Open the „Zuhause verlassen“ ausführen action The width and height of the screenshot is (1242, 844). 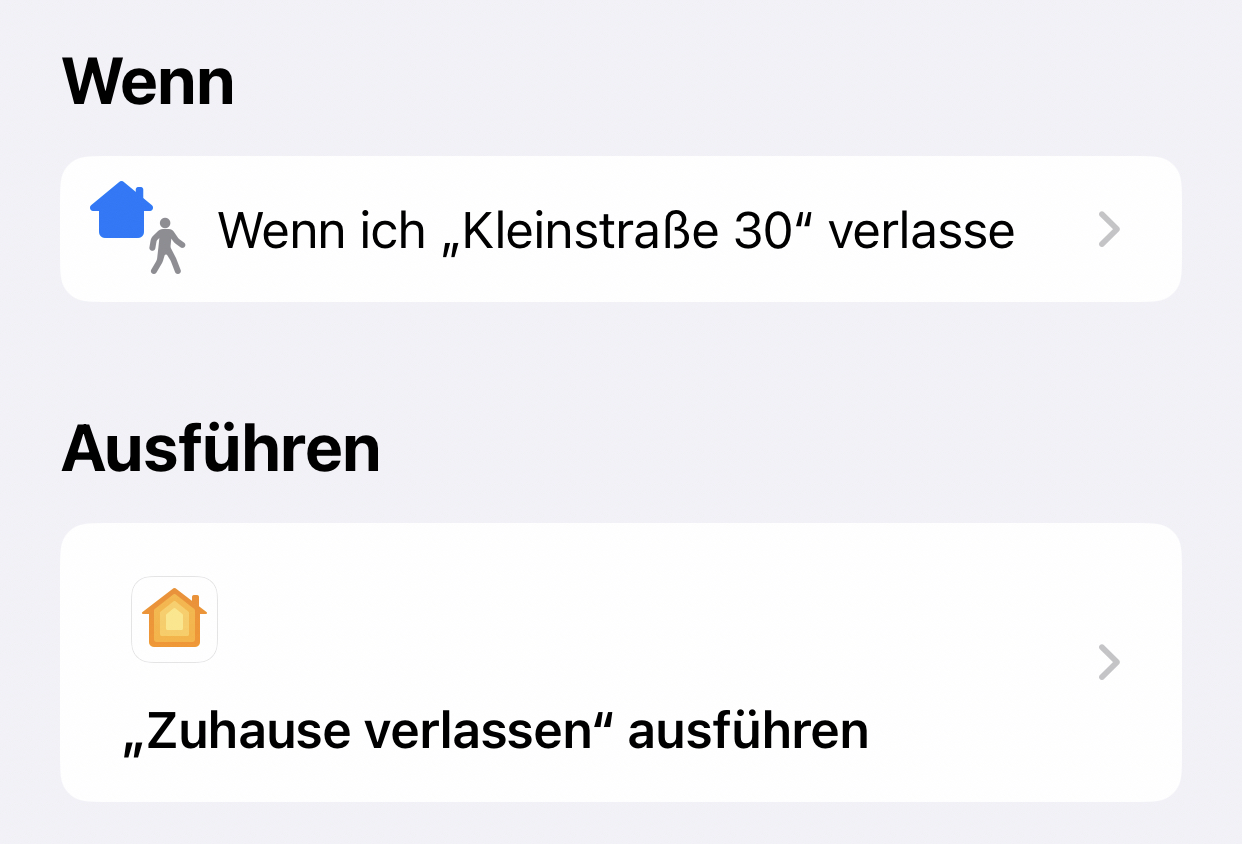pos(620,662)
